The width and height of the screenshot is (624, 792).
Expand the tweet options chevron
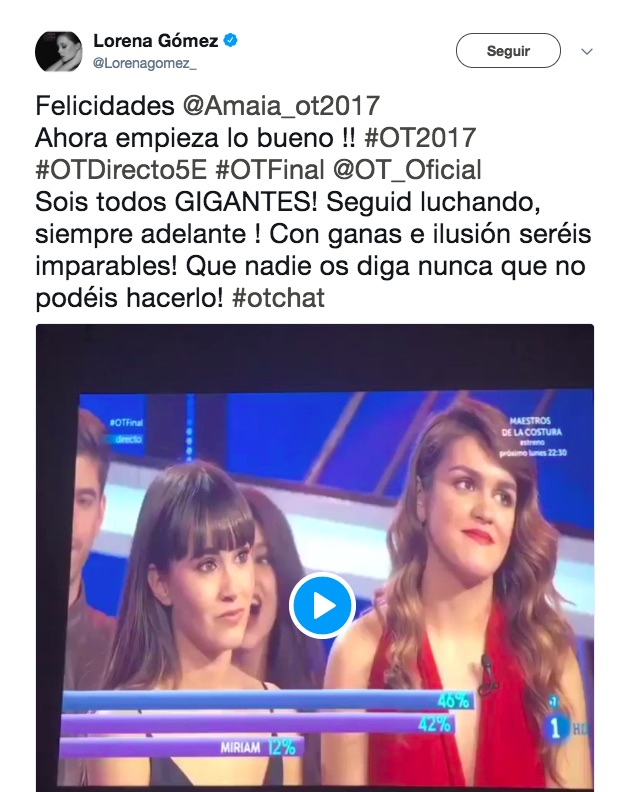tap(587, 51)
